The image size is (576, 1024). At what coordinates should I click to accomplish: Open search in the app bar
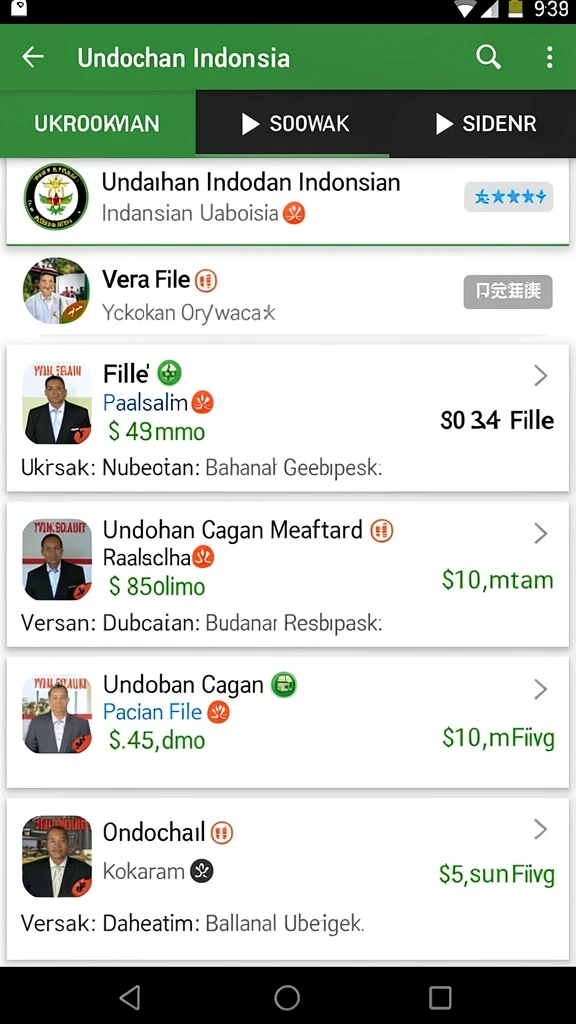tap(488, 57)
